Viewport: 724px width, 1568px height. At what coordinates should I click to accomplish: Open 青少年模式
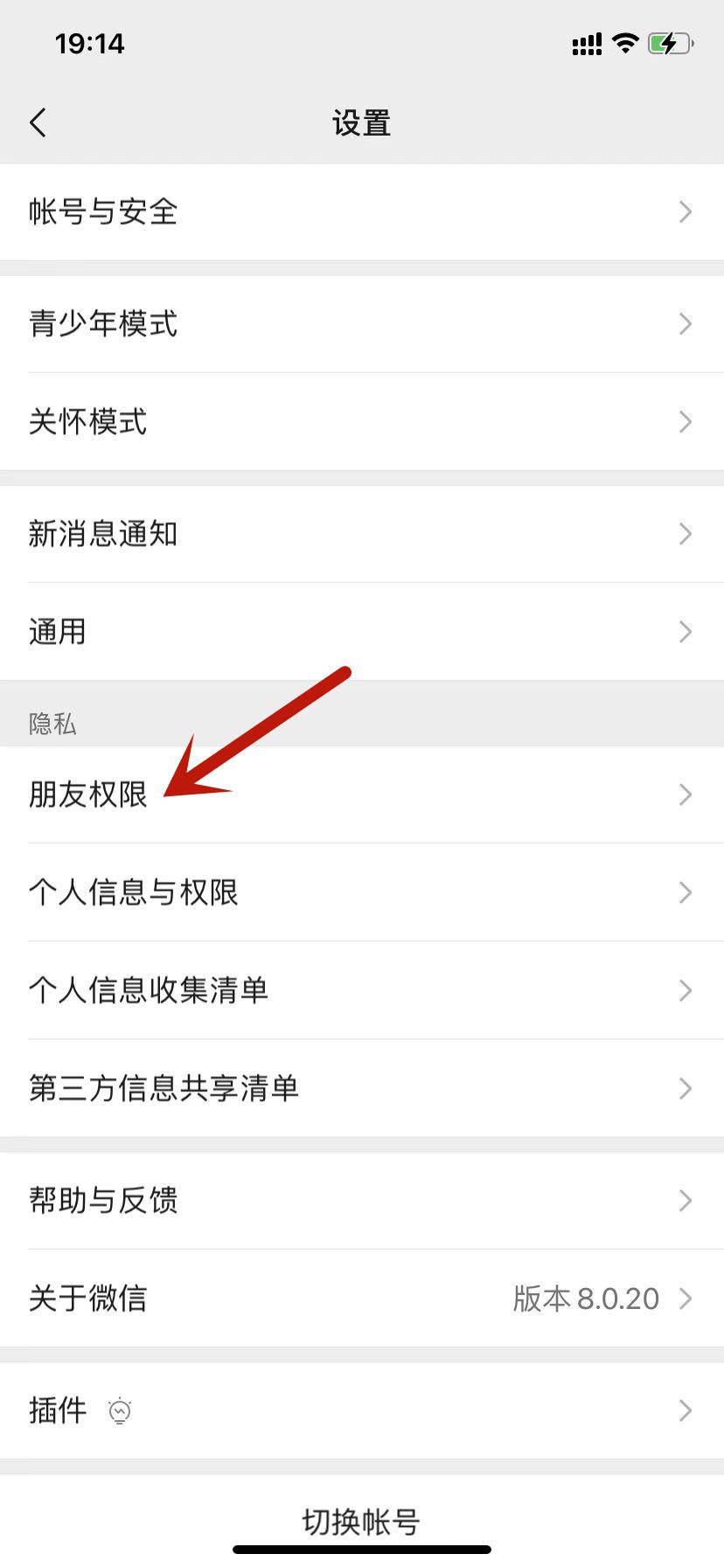pyautogui.click(x=362, y=324)
